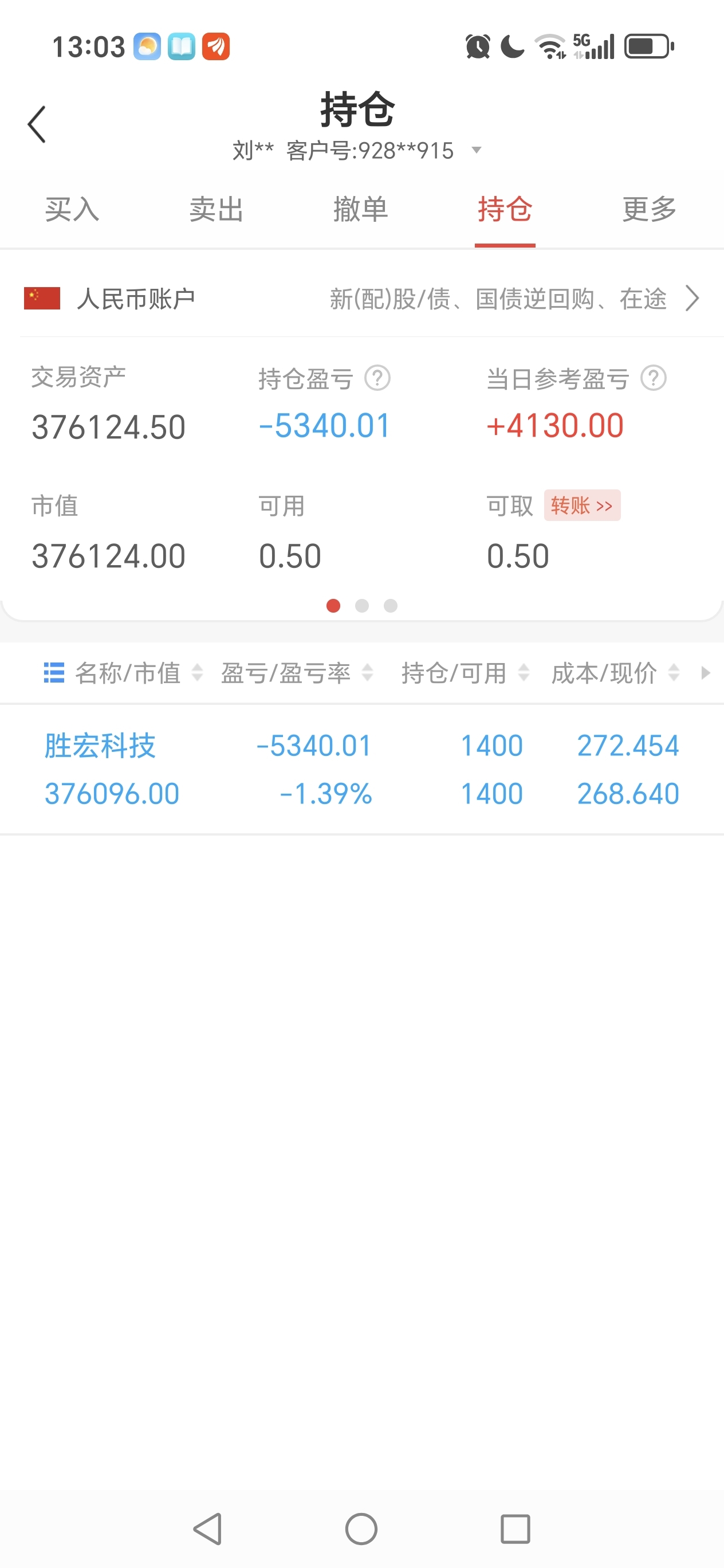Toggle the holdings list view icon
The width and height of the screenshot is (724, 1568).
54,673
